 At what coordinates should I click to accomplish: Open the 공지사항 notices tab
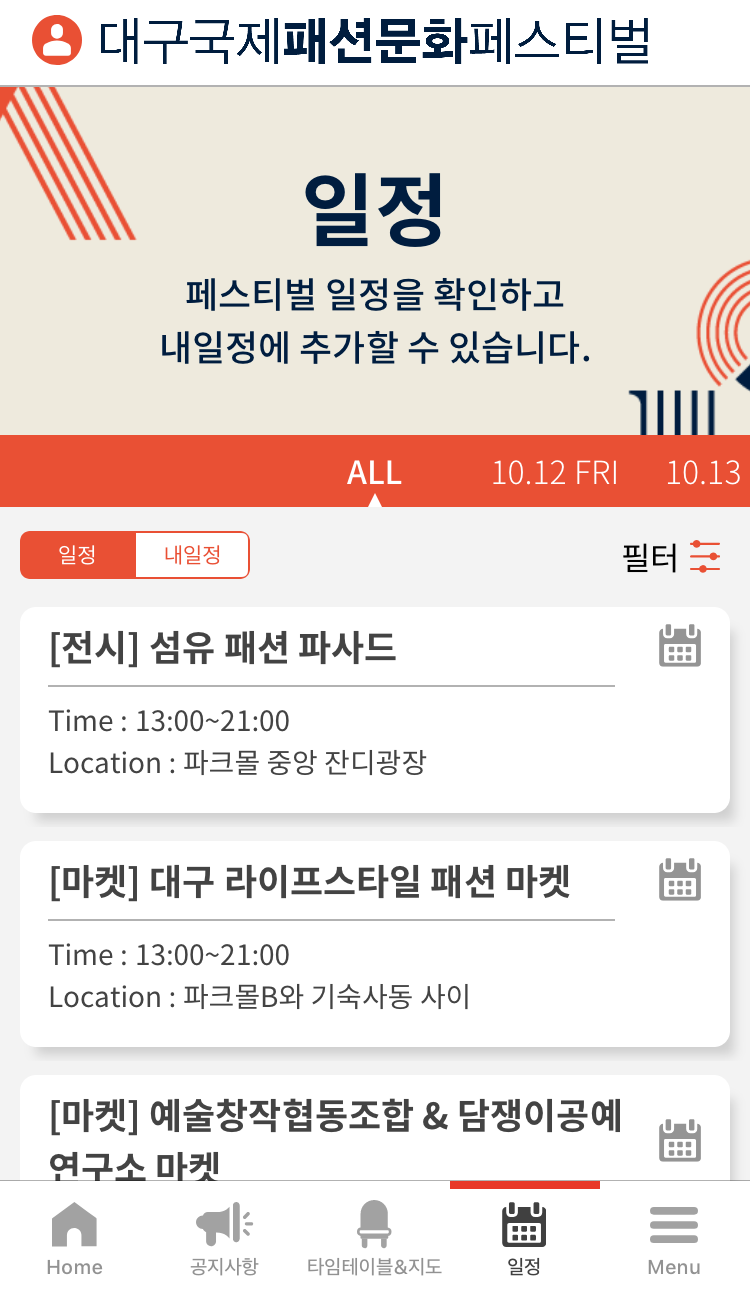(x=225, y=1238)
